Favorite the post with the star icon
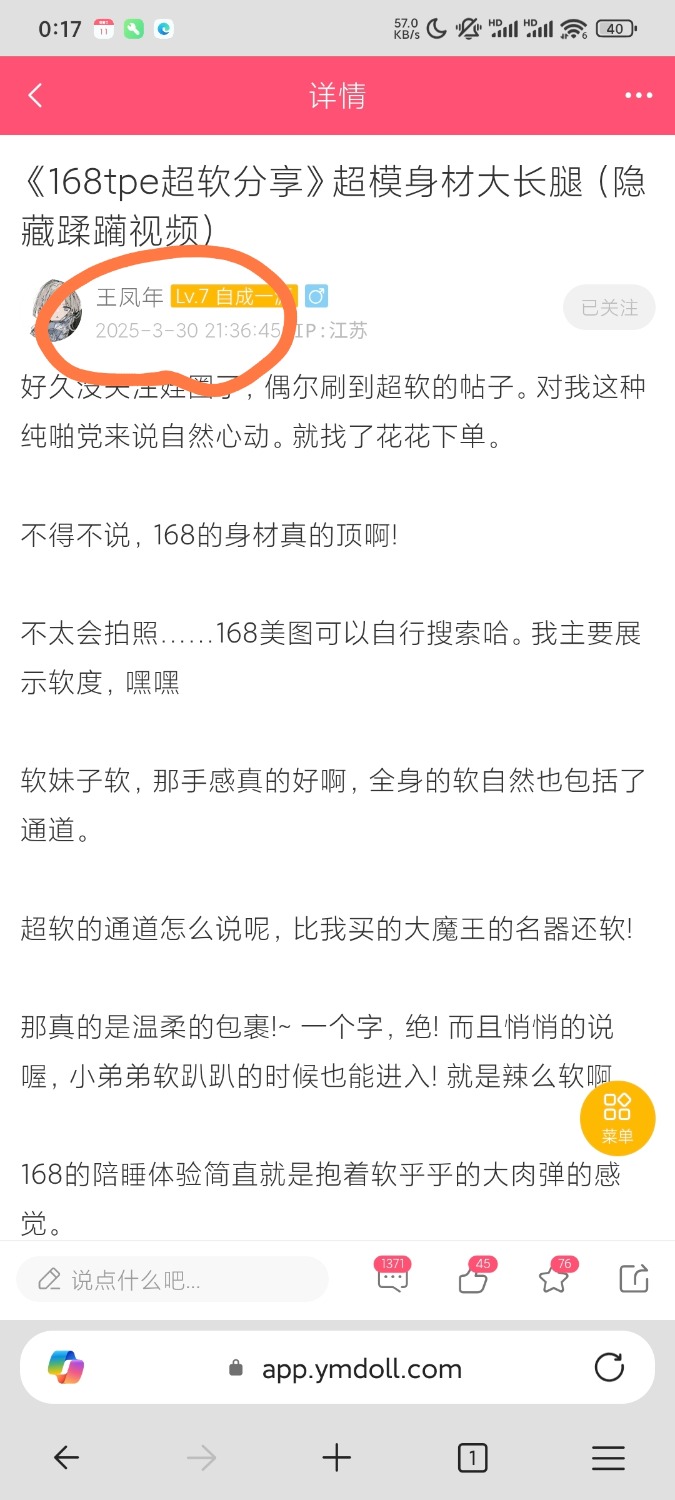 (553, 1278)
